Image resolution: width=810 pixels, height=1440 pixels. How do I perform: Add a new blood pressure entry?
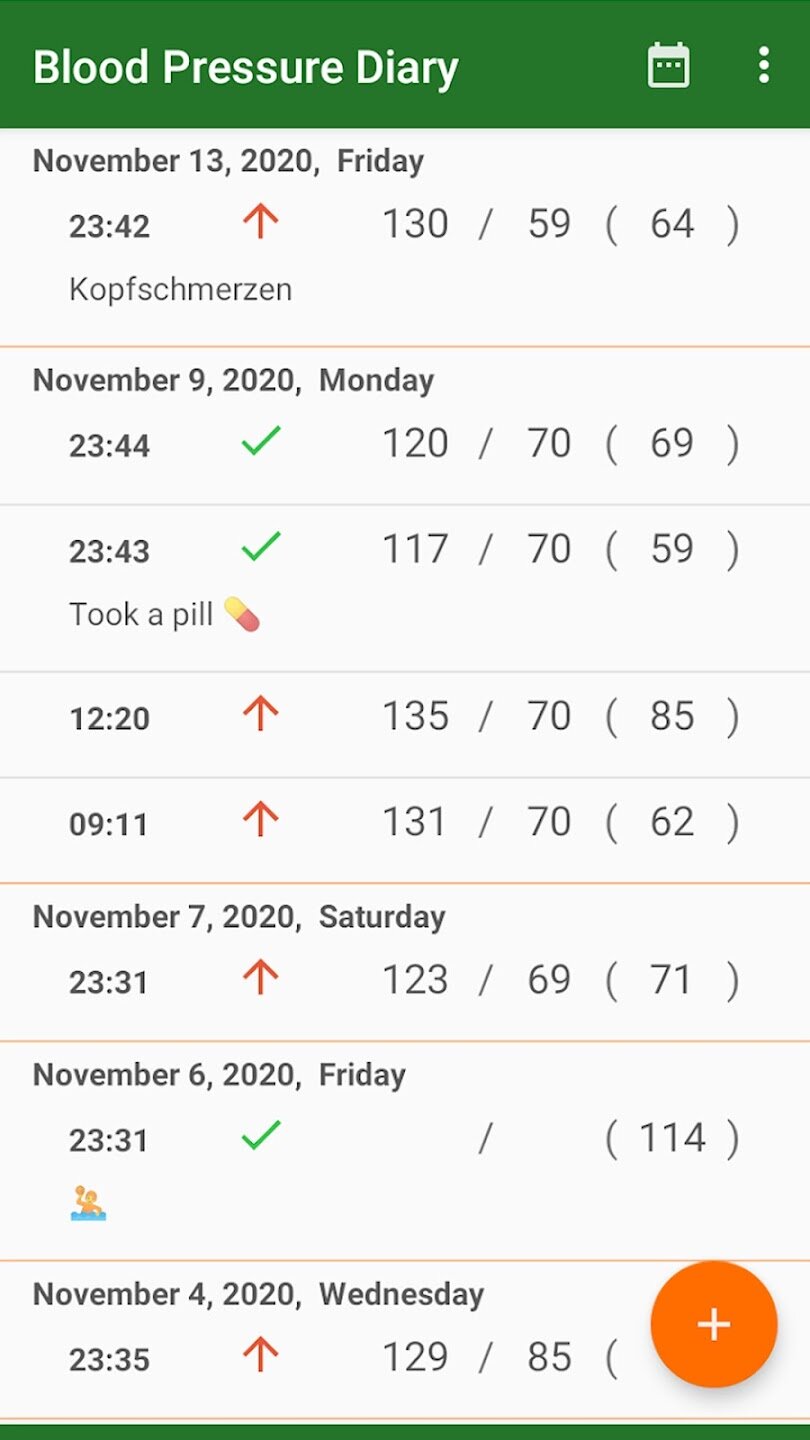[714, 1324]
